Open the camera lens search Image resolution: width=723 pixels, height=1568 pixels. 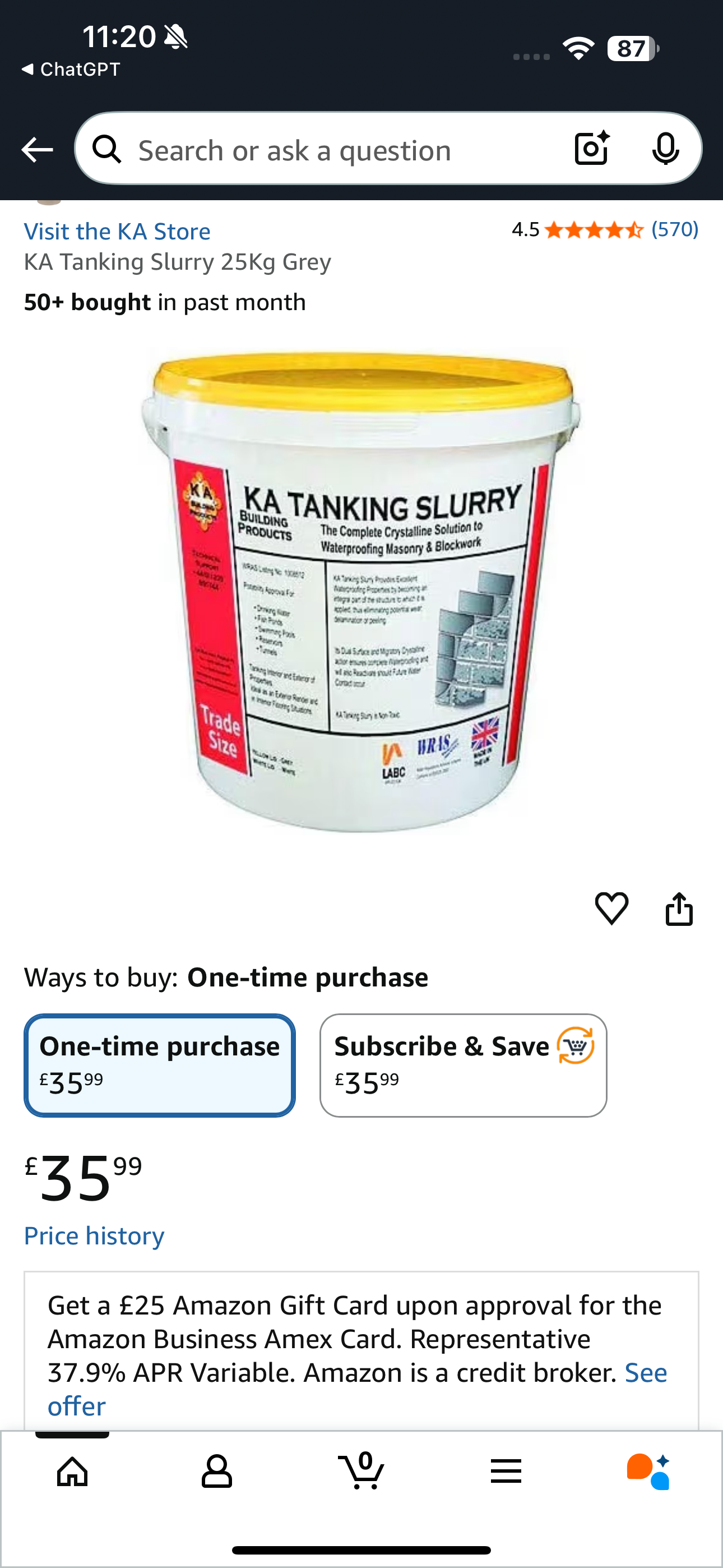(x=591, y=149)
